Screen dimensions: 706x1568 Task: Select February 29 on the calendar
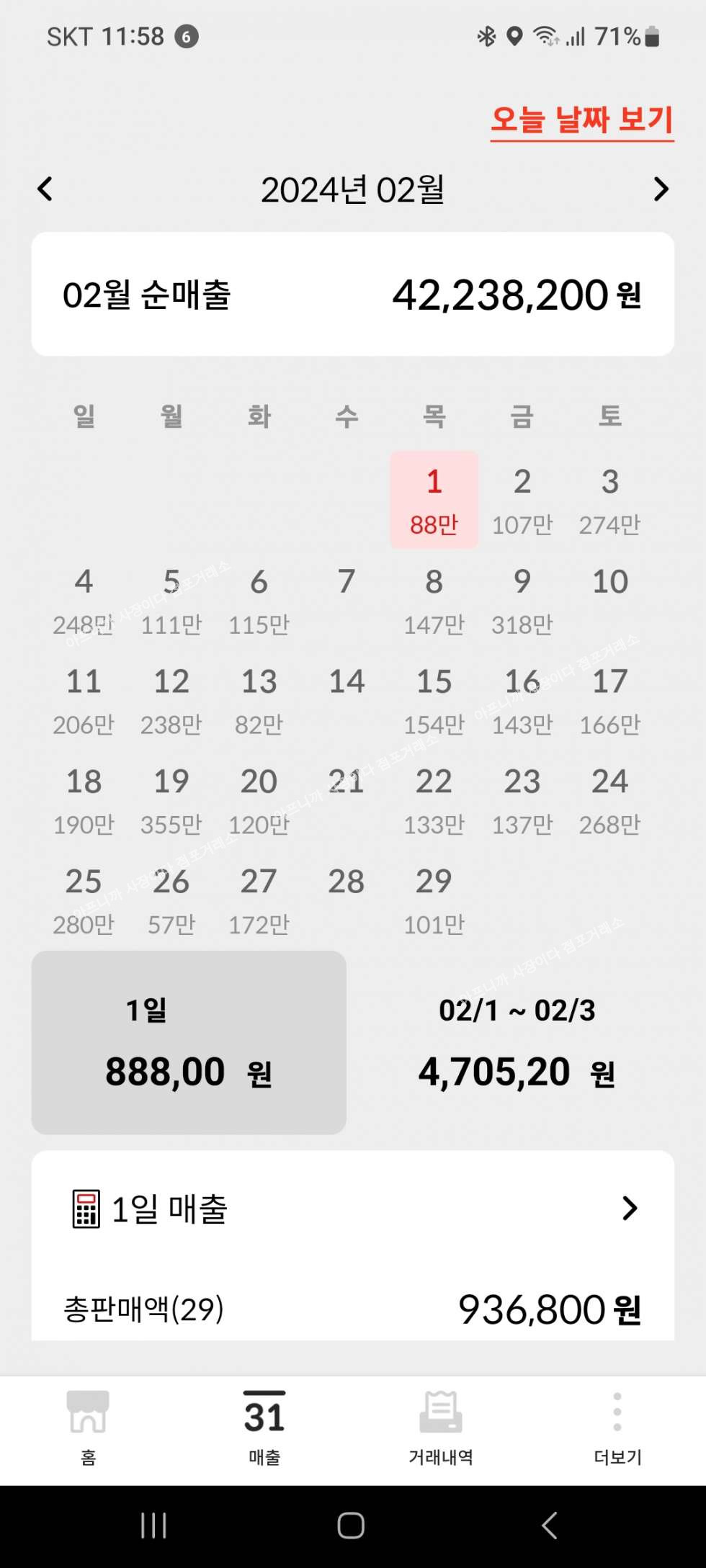434,900
